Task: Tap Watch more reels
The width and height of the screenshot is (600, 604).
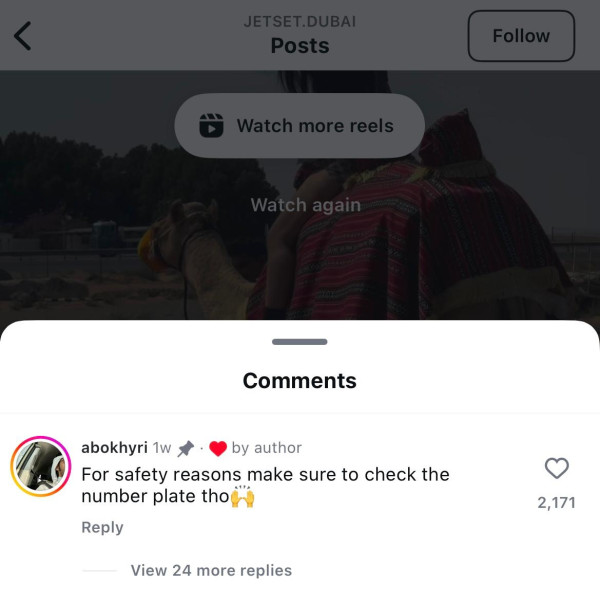Action: (299, 126)
